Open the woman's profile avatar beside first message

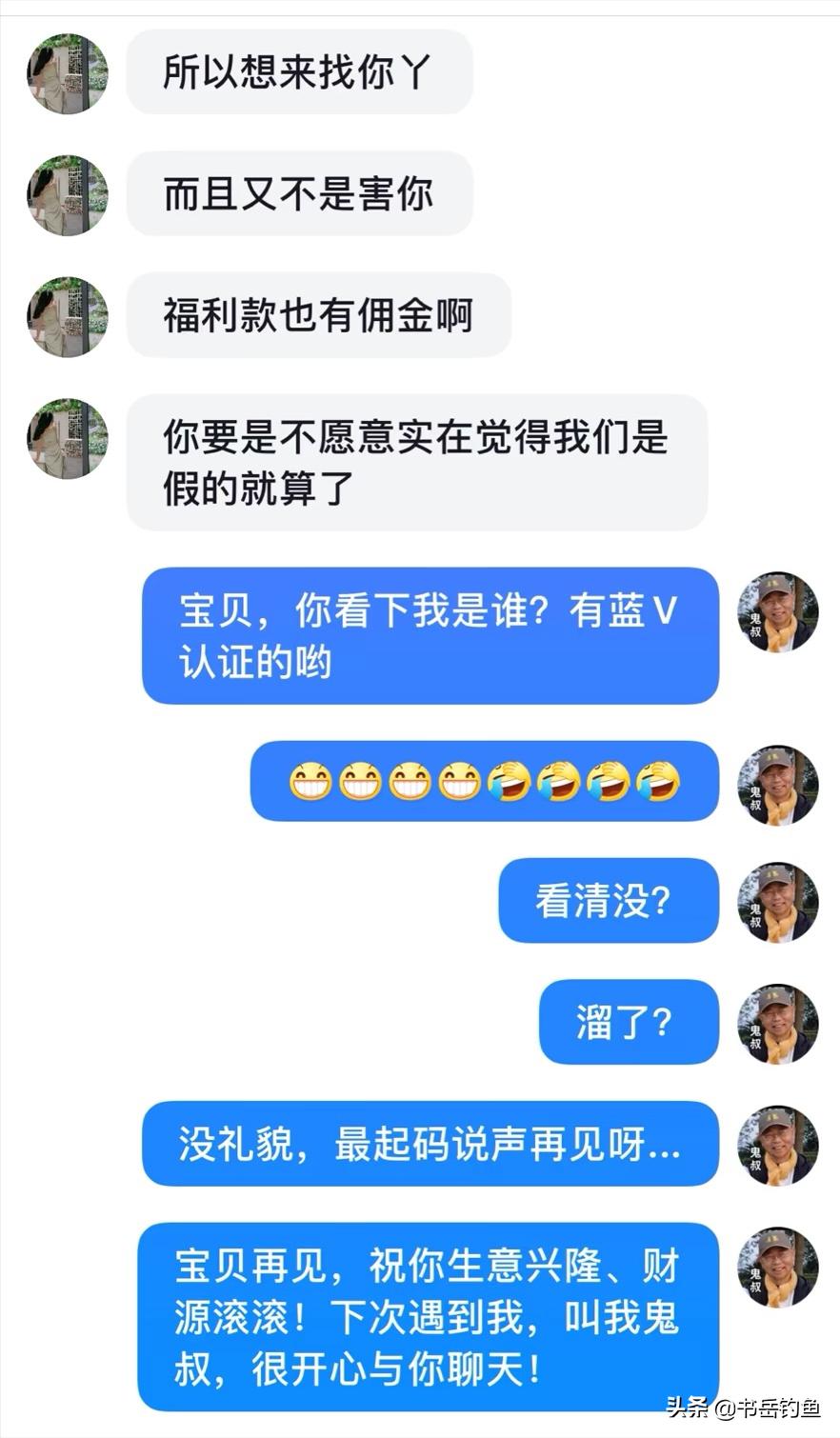coord(67,71)
